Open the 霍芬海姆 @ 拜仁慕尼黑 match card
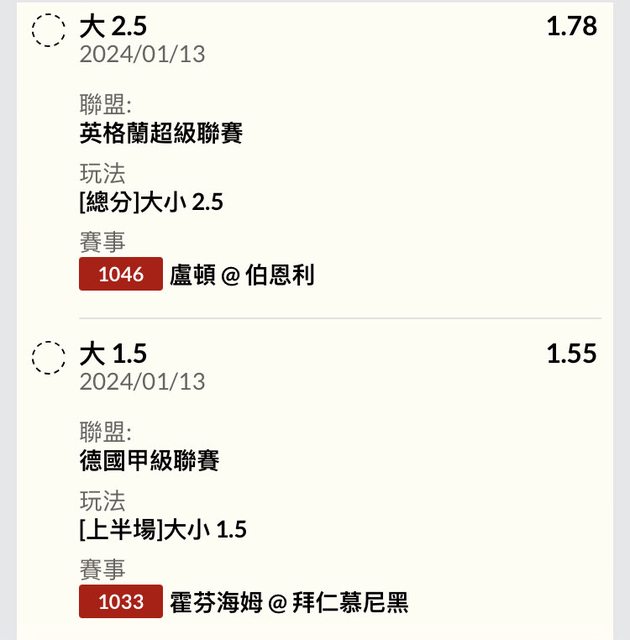This screenshot has width=630, height=640. (x=288, y=601)
